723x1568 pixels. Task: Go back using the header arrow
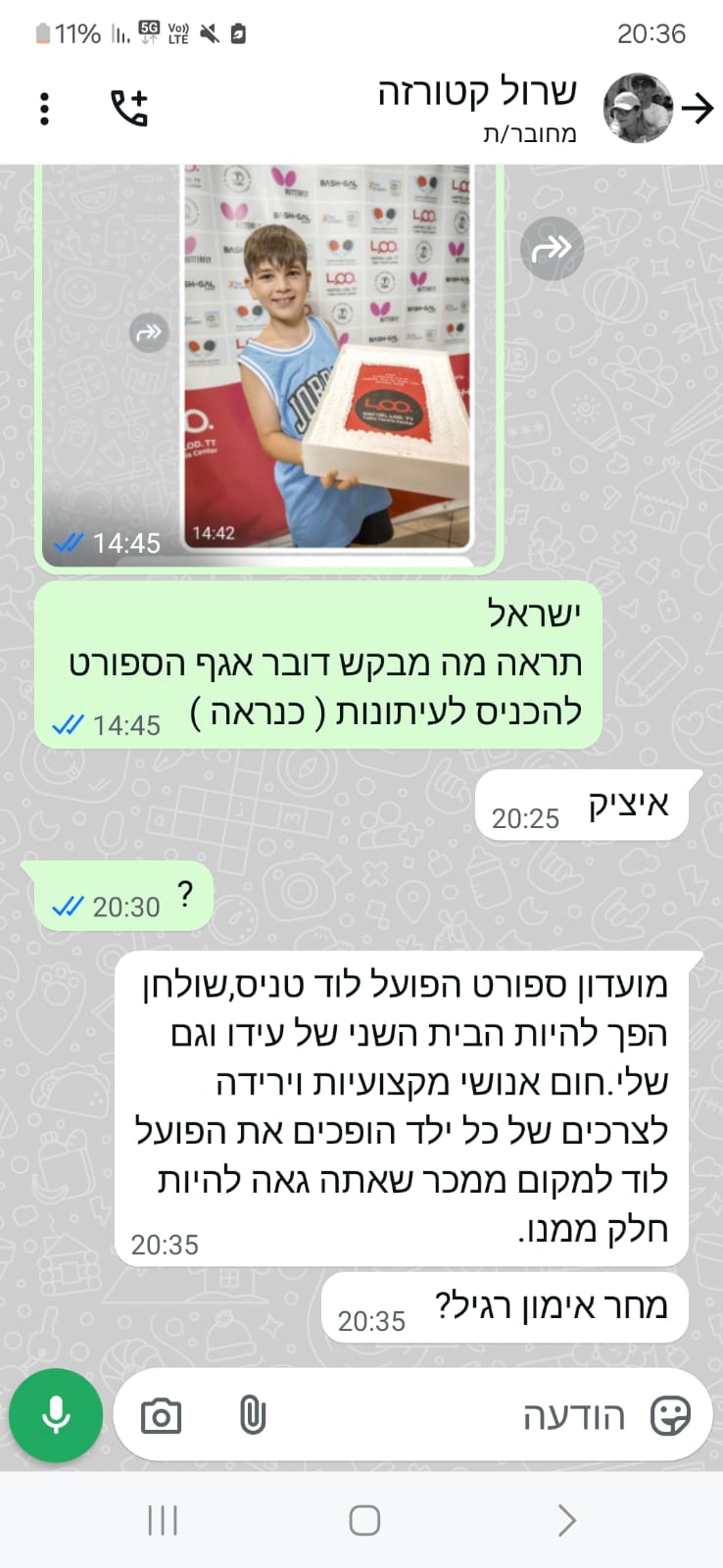click(698, 108)
